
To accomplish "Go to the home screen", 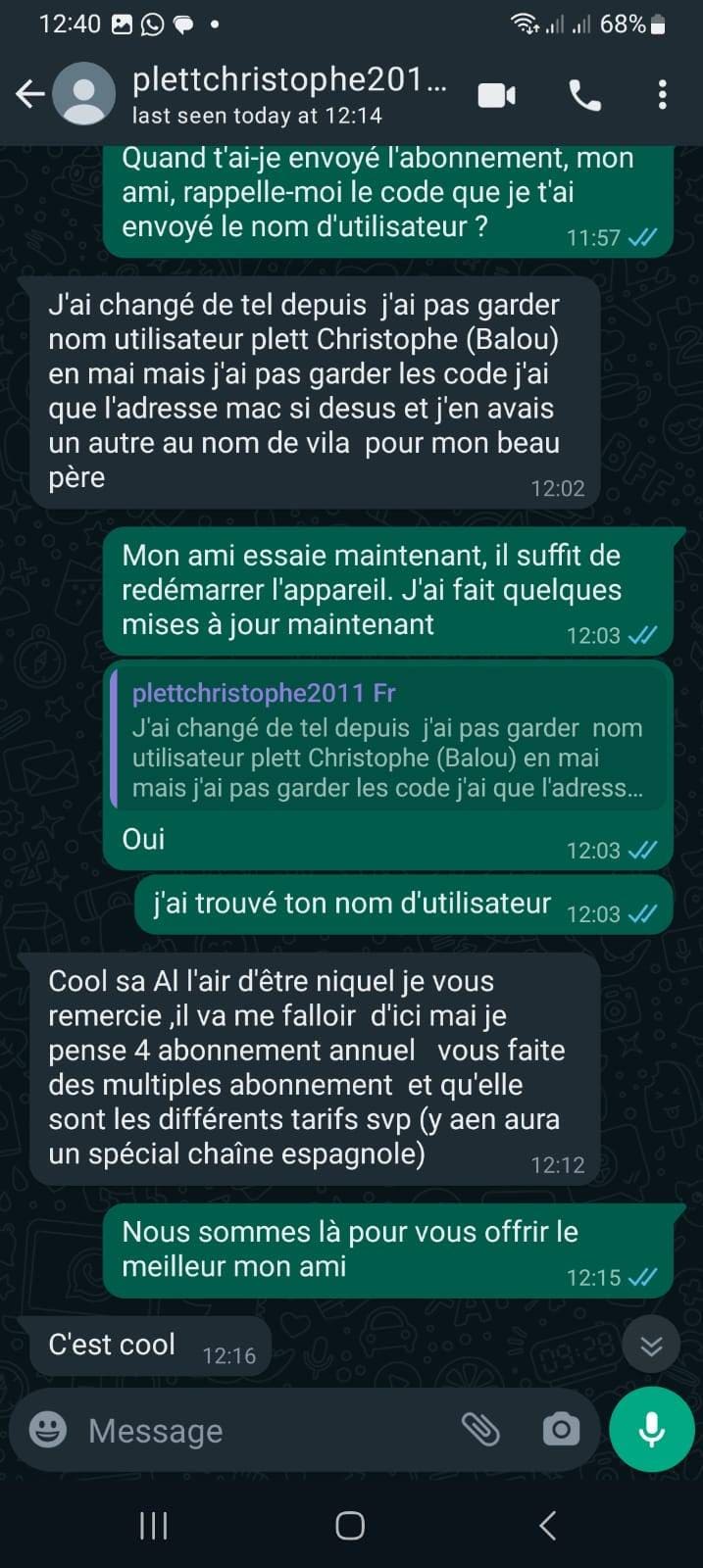I will tap(350, 1525).
